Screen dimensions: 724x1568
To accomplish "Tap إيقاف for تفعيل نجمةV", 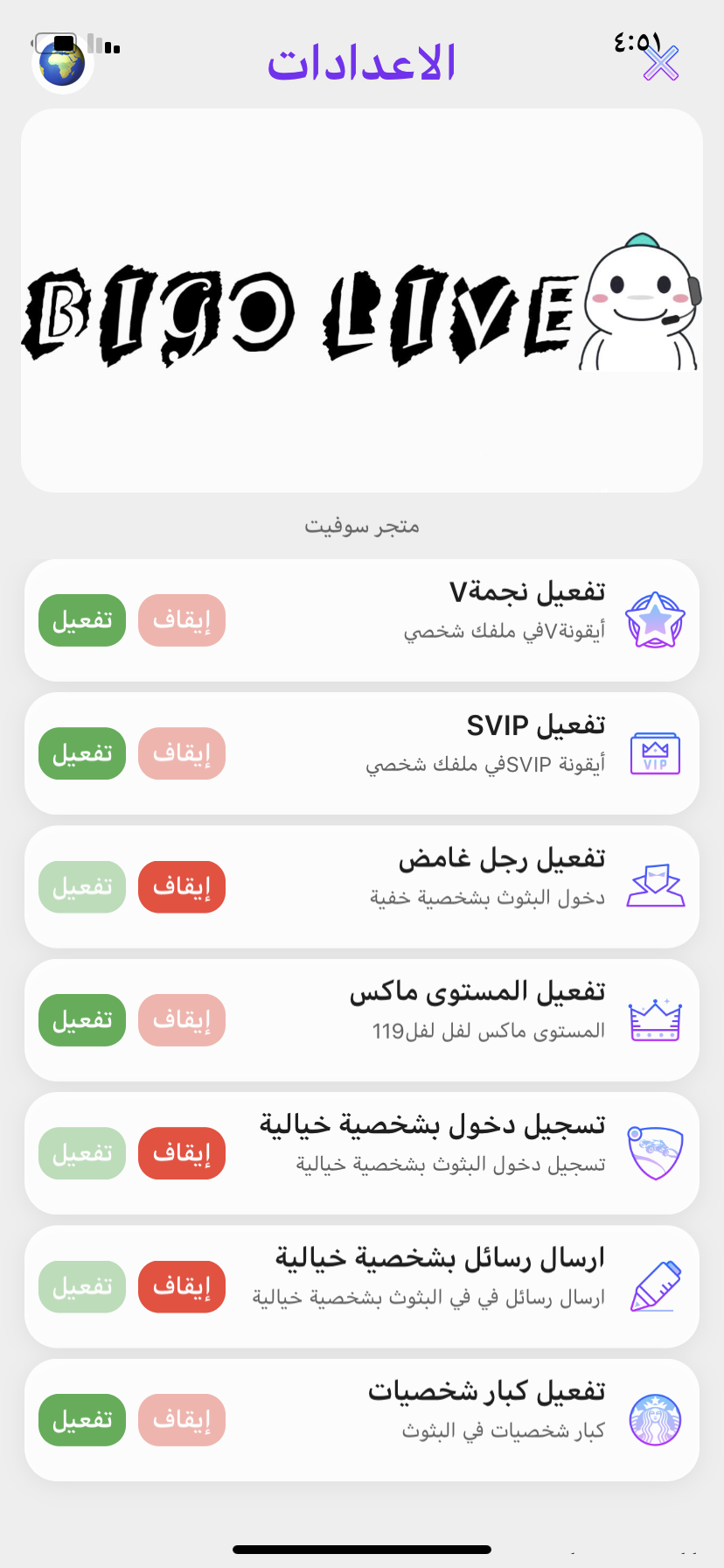I will pyautogui.click(x=182, y=620).
